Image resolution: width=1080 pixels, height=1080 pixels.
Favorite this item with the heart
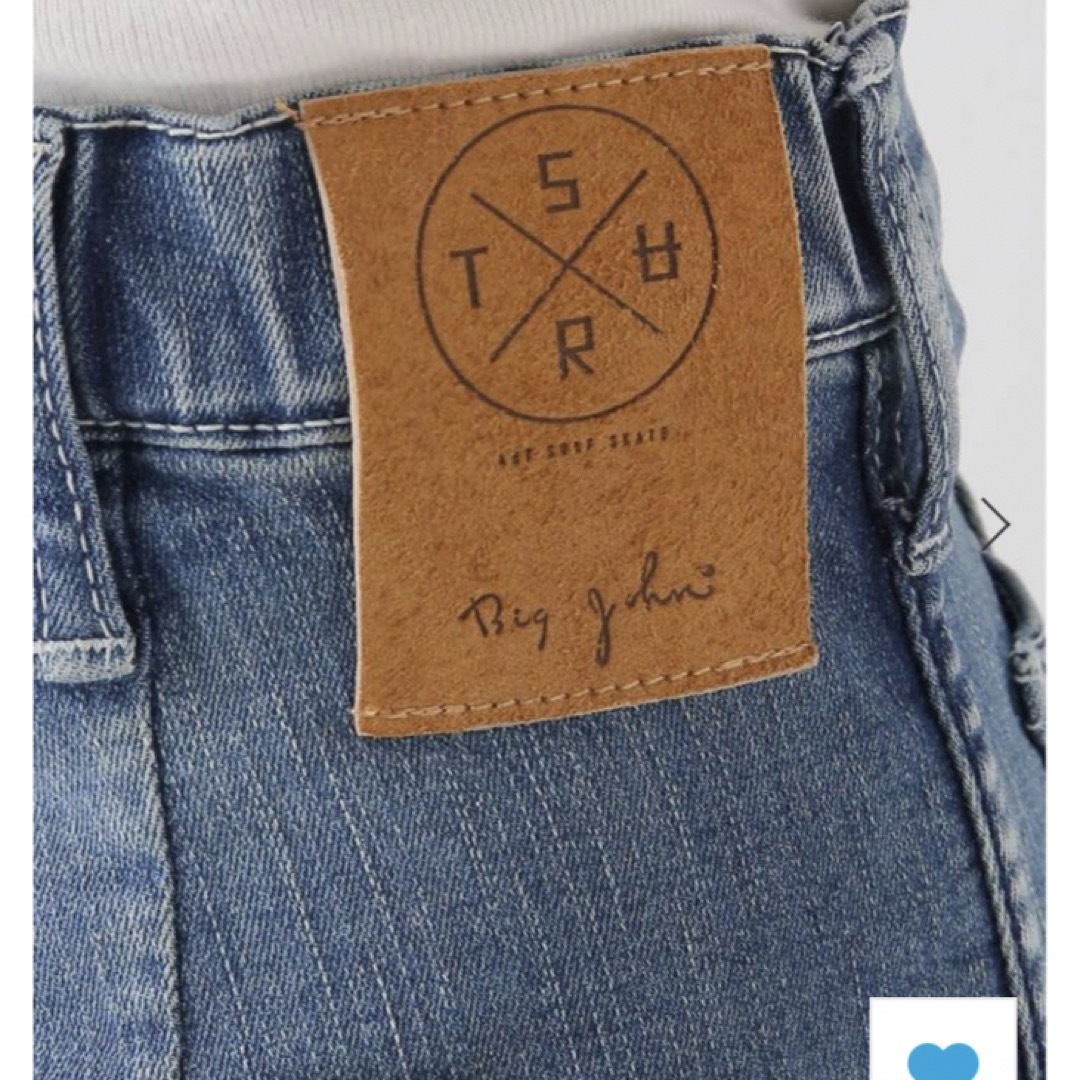coord(943,1058)
